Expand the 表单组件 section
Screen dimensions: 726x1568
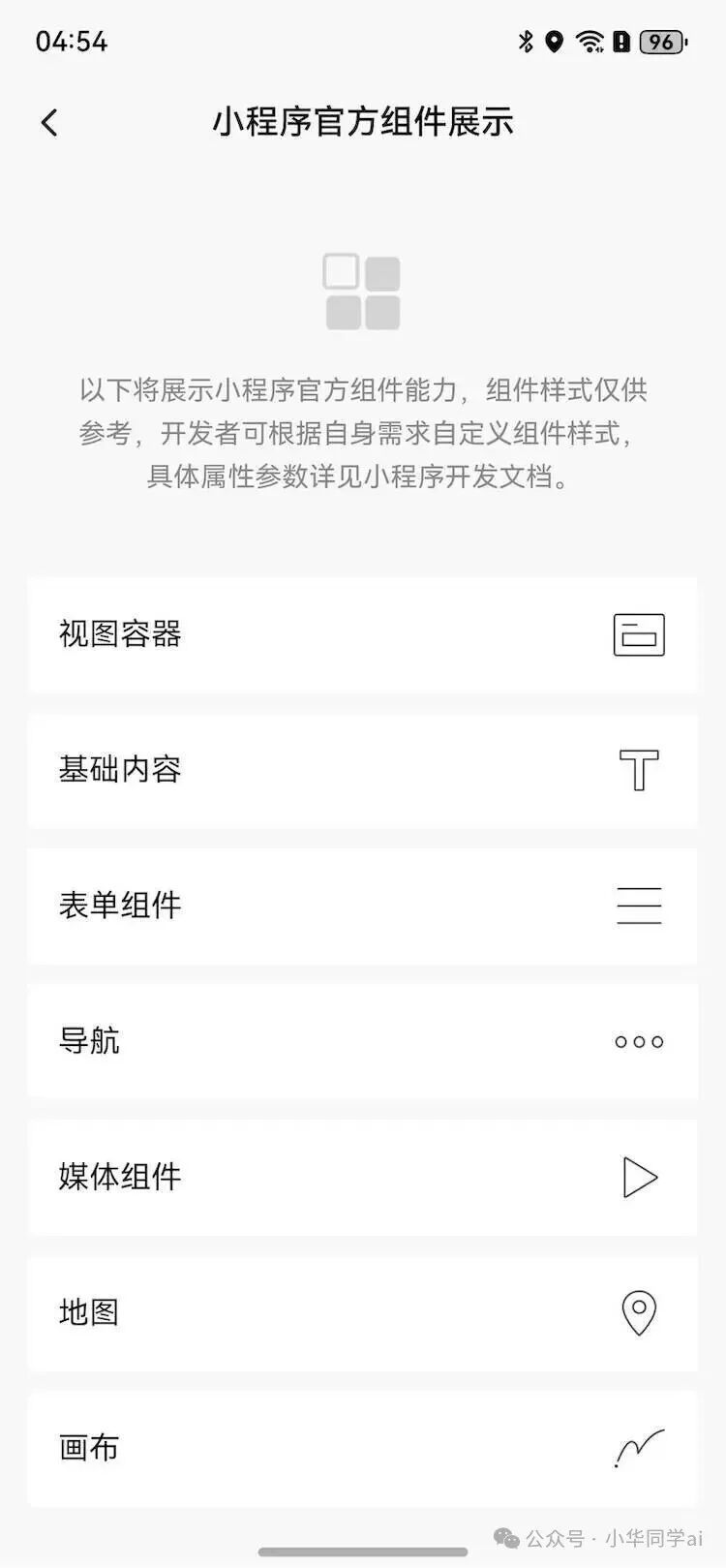[x=363, y=906]
